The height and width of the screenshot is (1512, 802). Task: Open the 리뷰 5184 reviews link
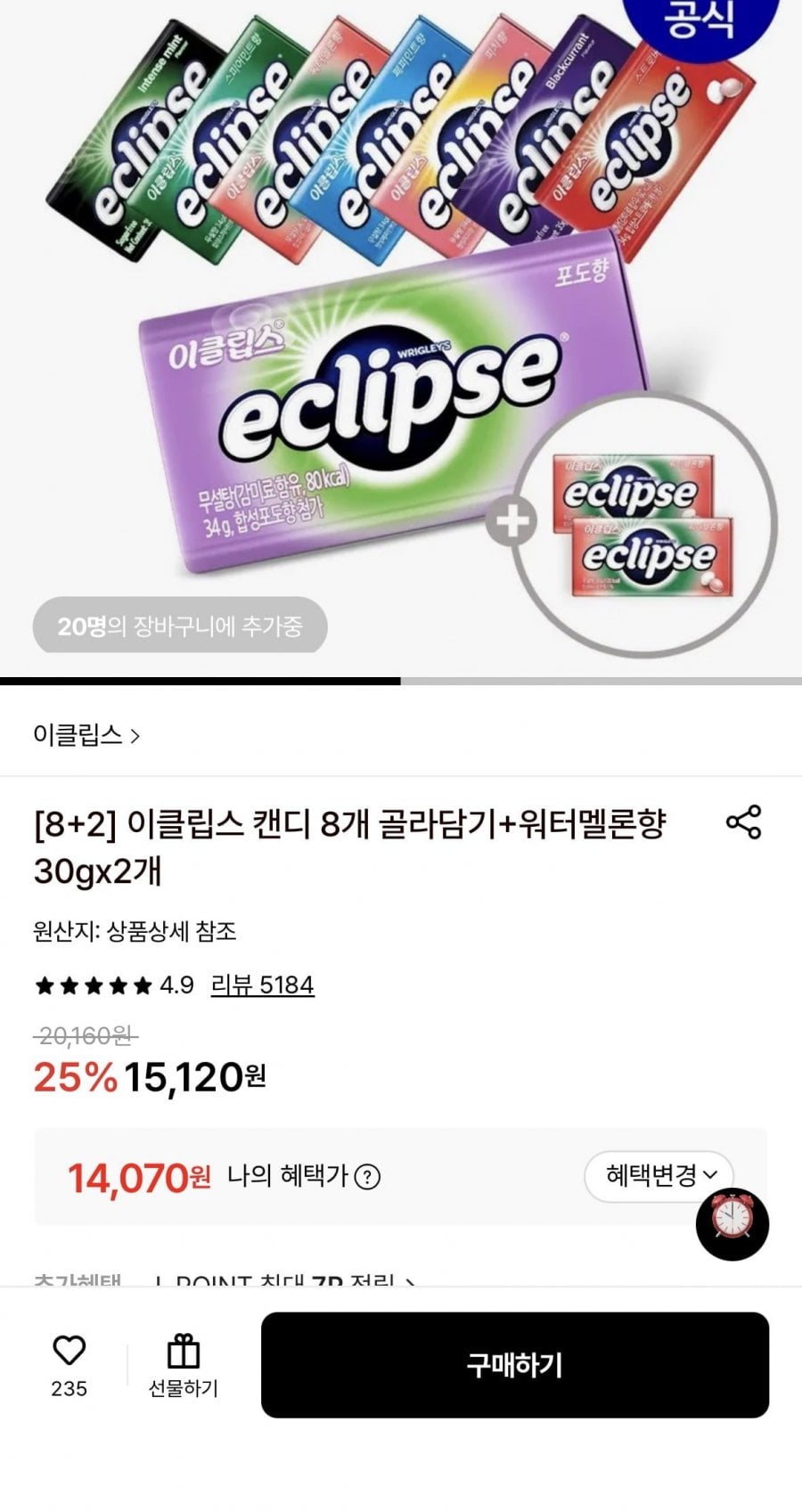point(262,985)
